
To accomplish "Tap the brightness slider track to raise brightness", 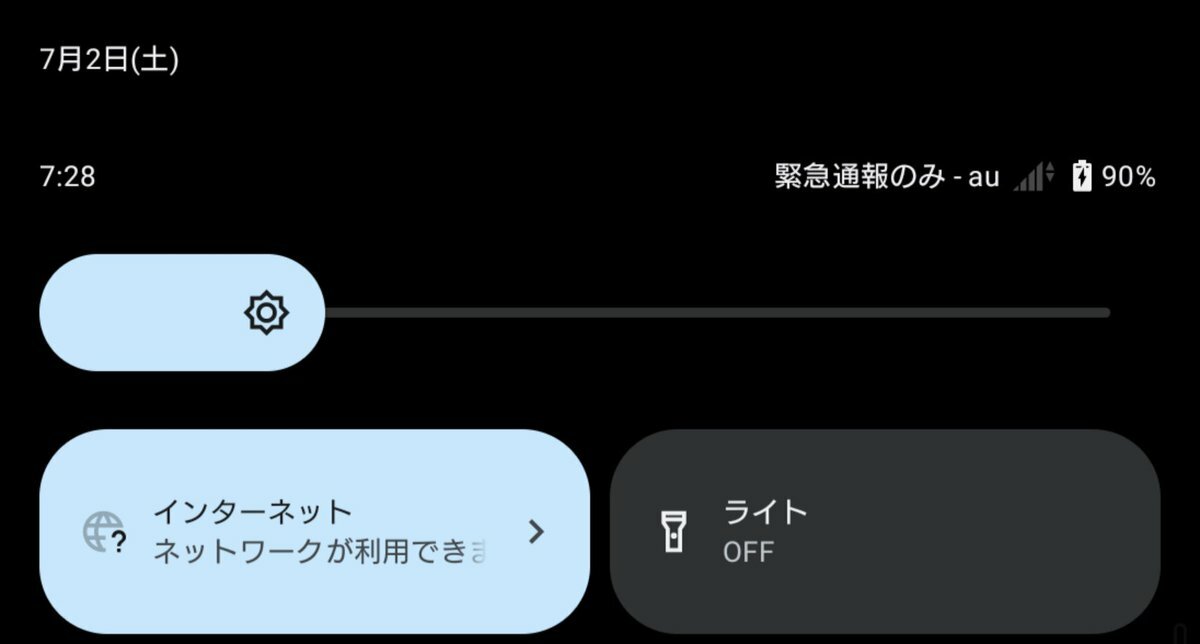I will coord(800,313).
